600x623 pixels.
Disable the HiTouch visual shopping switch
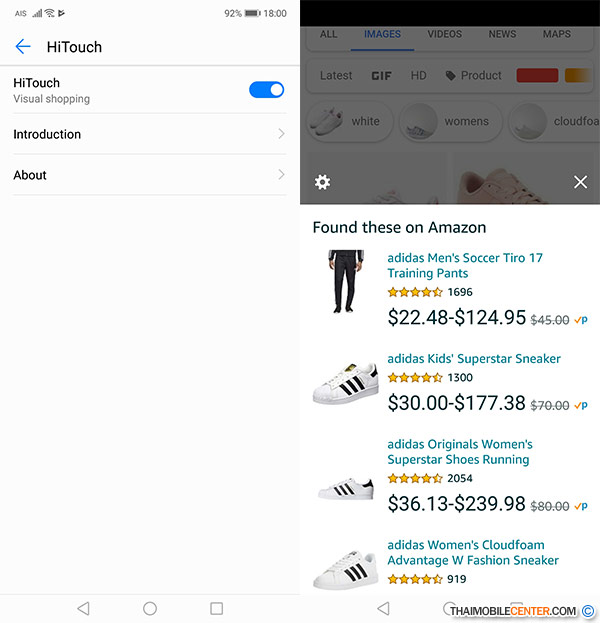pyautogui.click(x=266, y=90)
